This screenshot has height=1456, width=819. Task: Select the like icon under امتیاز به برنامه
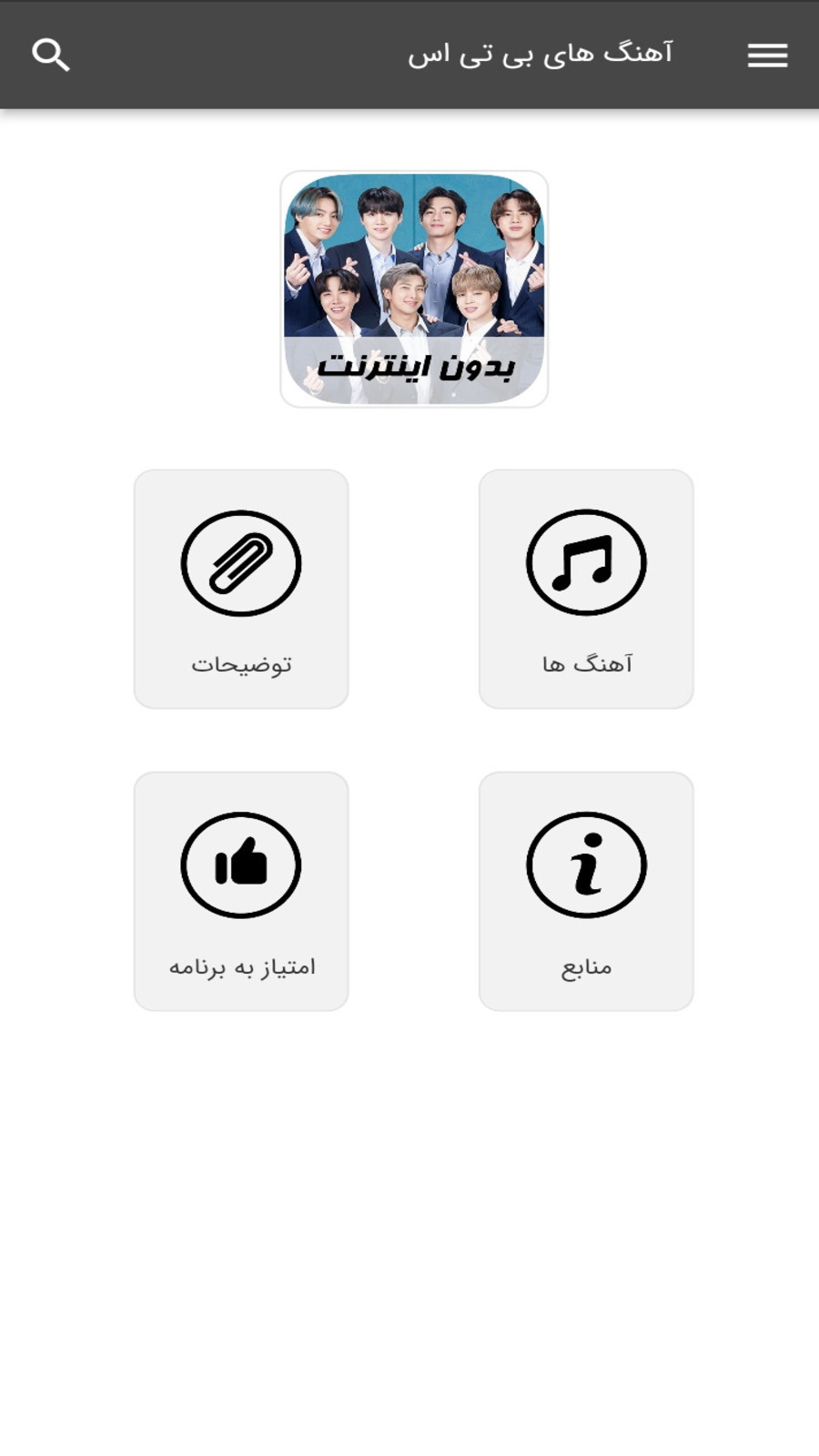(x=240, y=864)
